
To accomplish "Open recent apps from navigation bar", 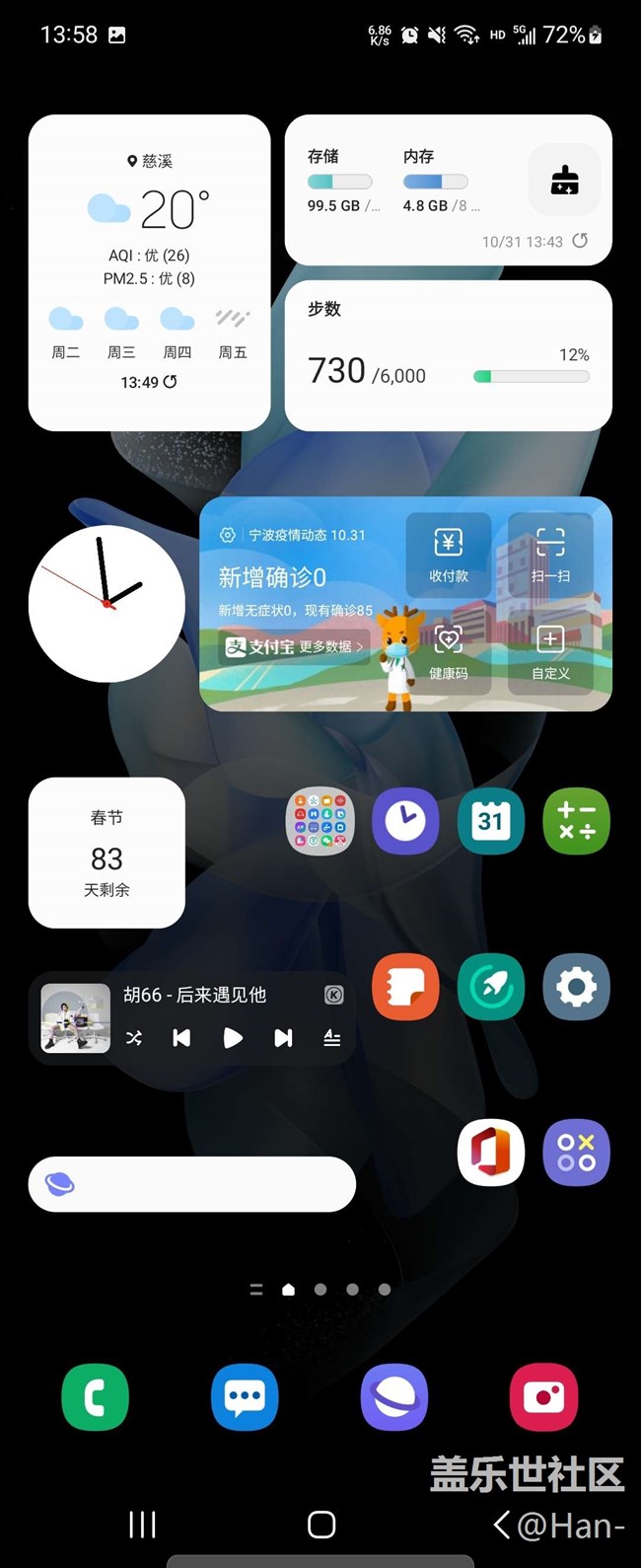I will 142,1525.
